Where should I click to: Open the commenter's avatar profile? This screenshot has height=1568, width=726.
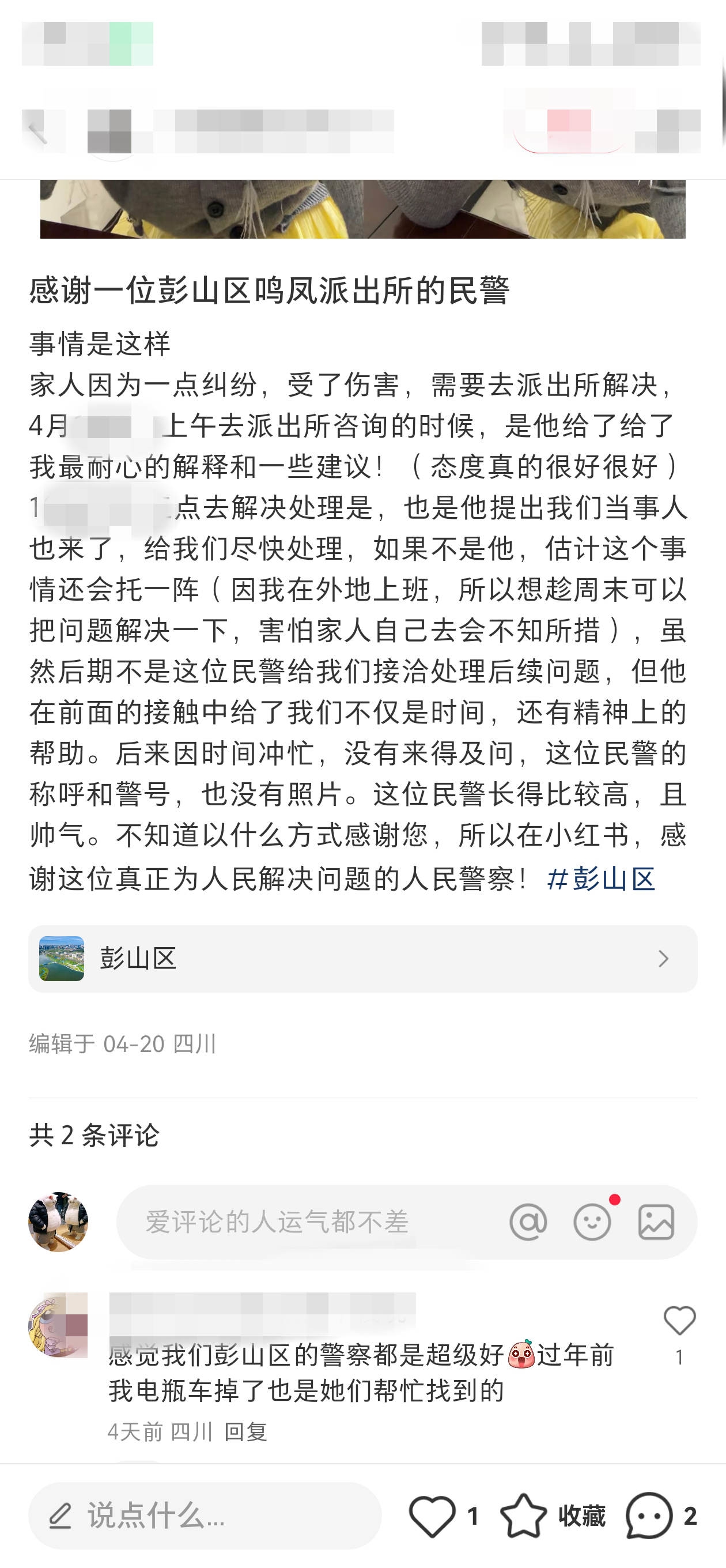tap(58, 1325)
